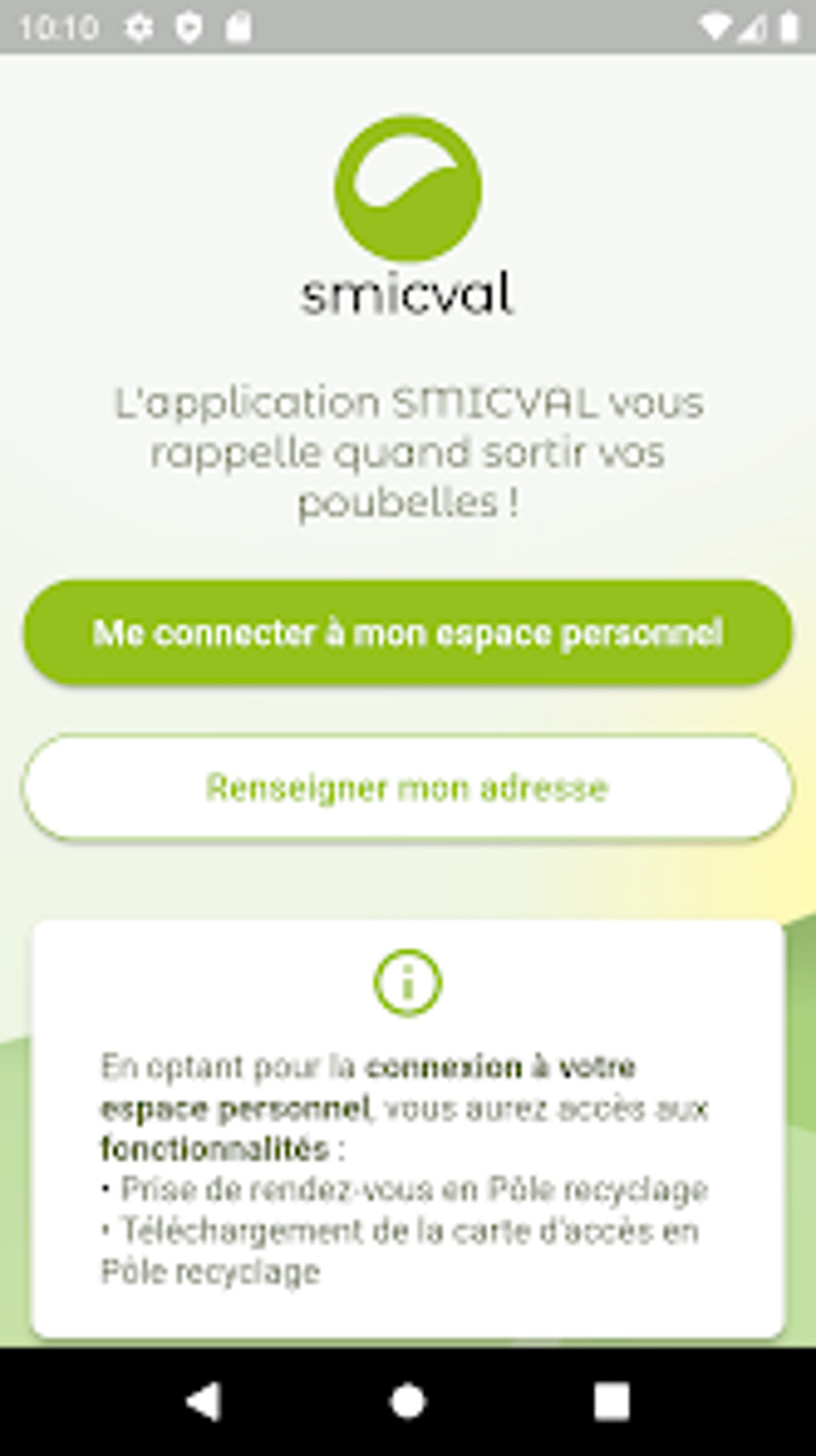
Task: Select Renseigner mon adresse button
Action: (x=408, y=788)
